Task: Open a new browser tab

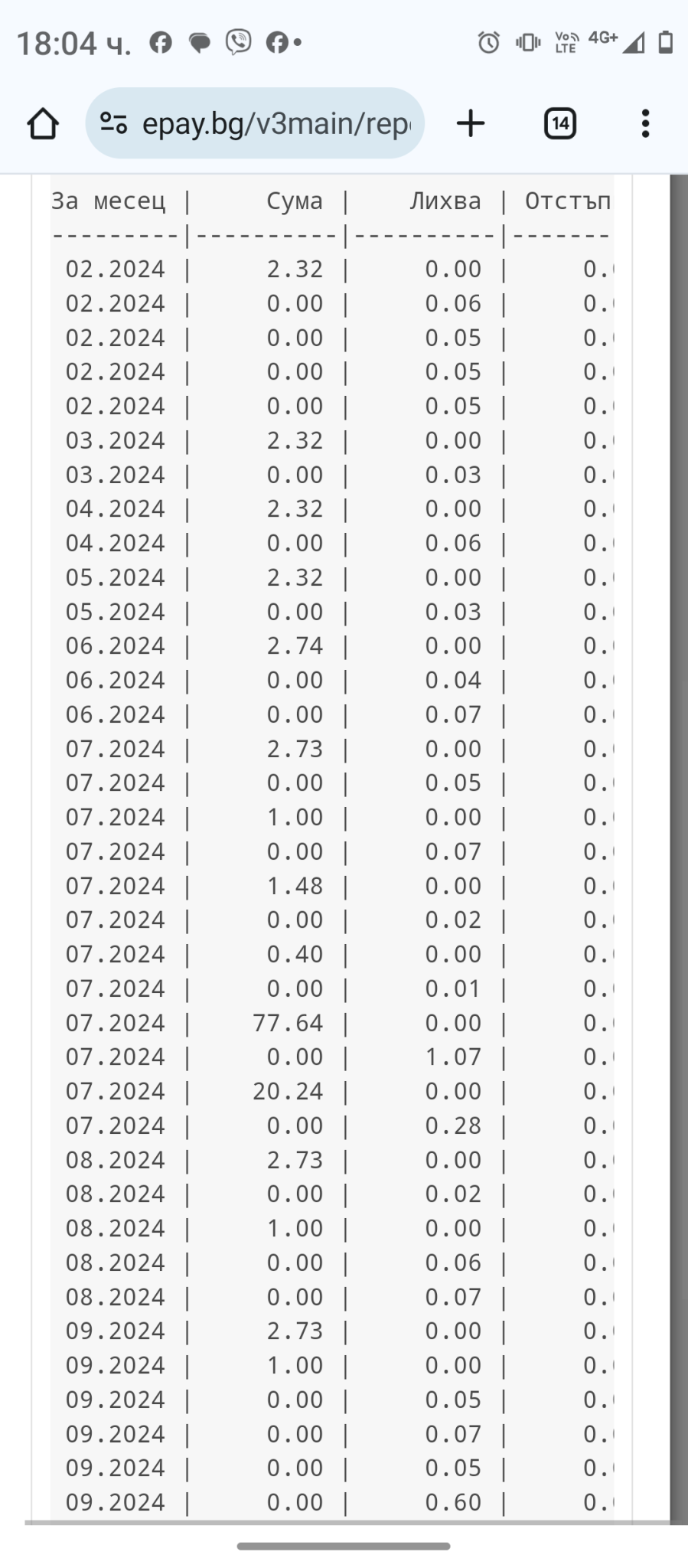Action: (x=471, y=123)
